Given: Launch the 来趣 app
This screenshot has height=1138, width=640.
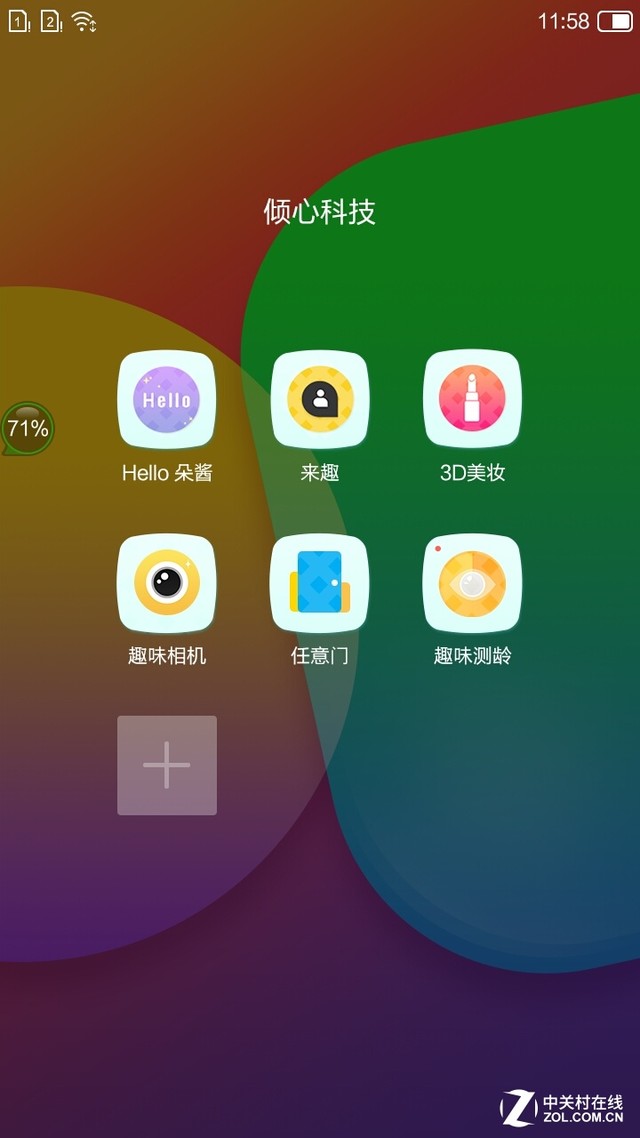Looking at the screenshot, I should click(320, 400).
